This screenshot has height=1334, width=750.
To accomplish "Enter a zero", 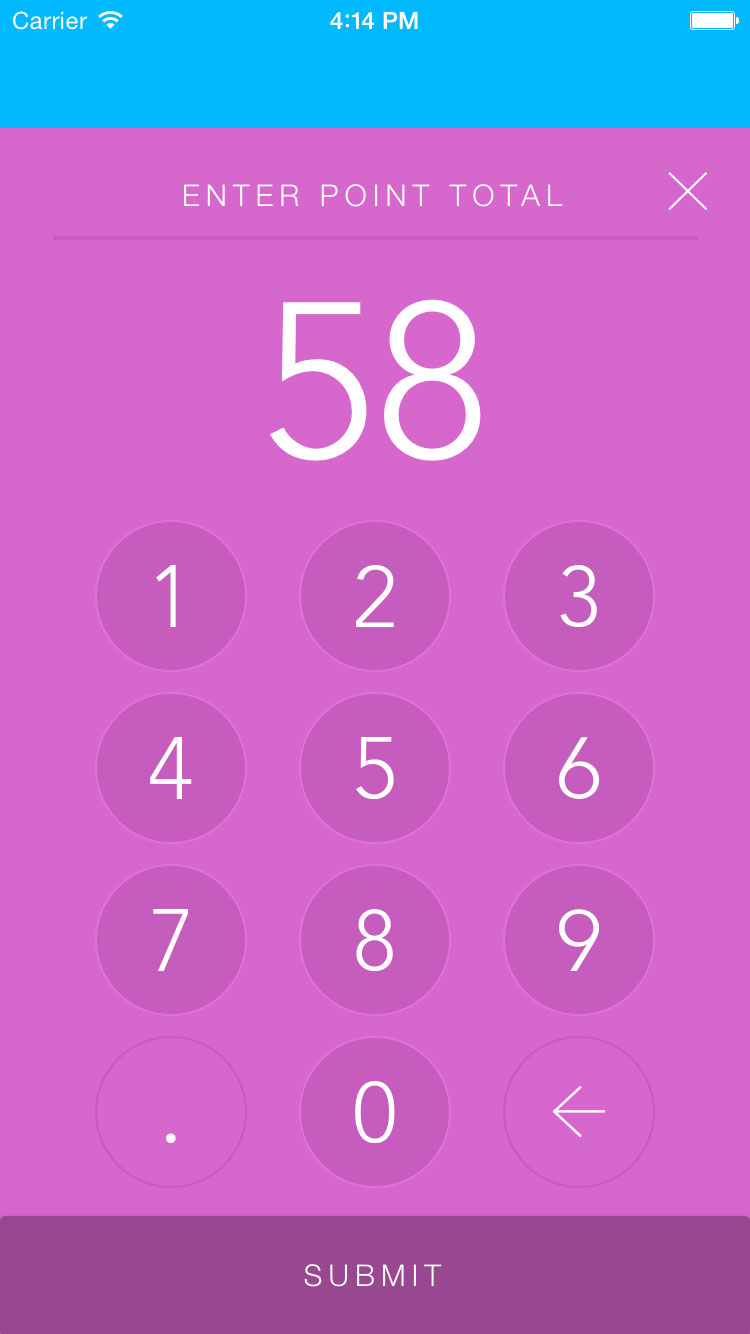I will [x=375, y=1112].
